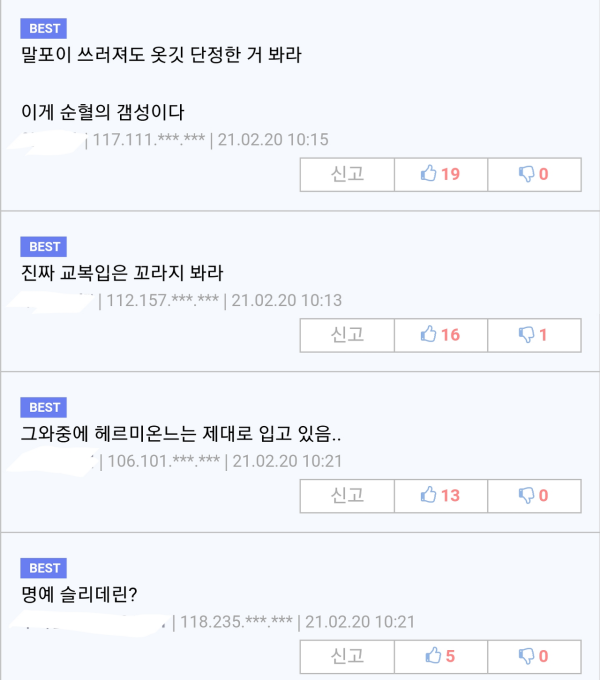Give a thumbs up to 헤르미온느 comment
Viewport: 600px width, 680px height.
coord(440,495)
